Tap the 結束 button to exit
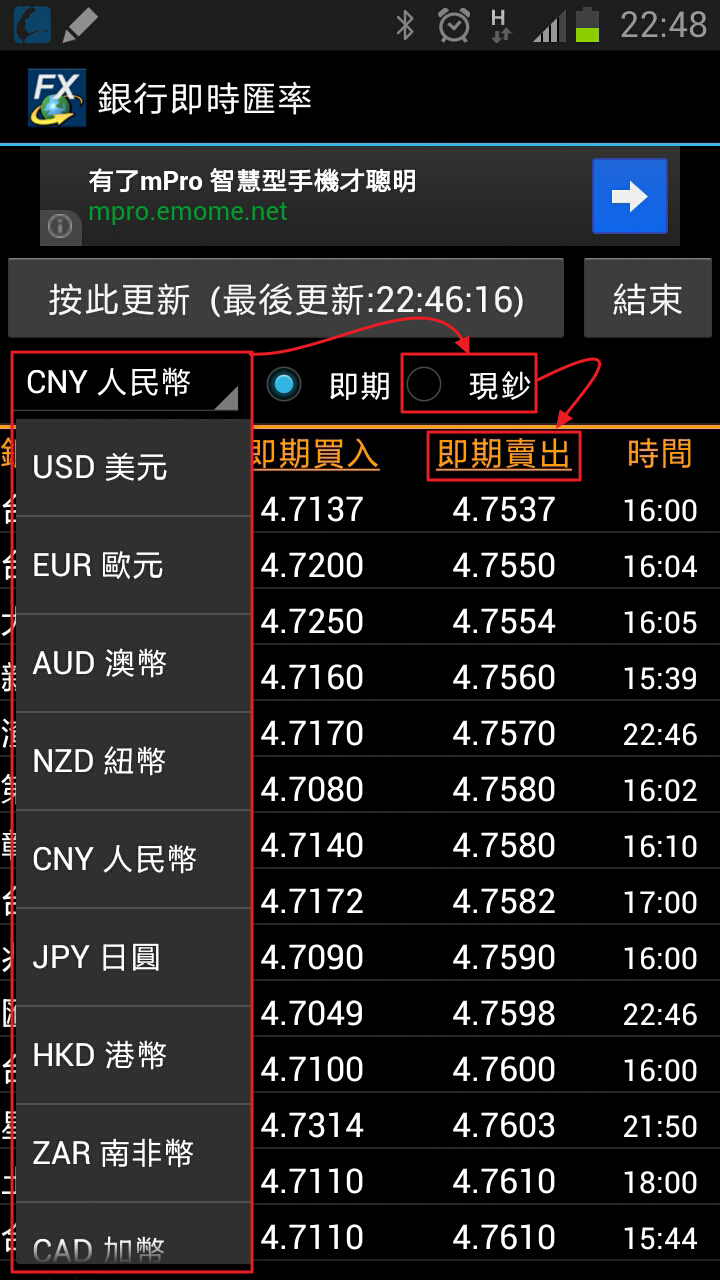720x1280 pixels. pos(647,299)
